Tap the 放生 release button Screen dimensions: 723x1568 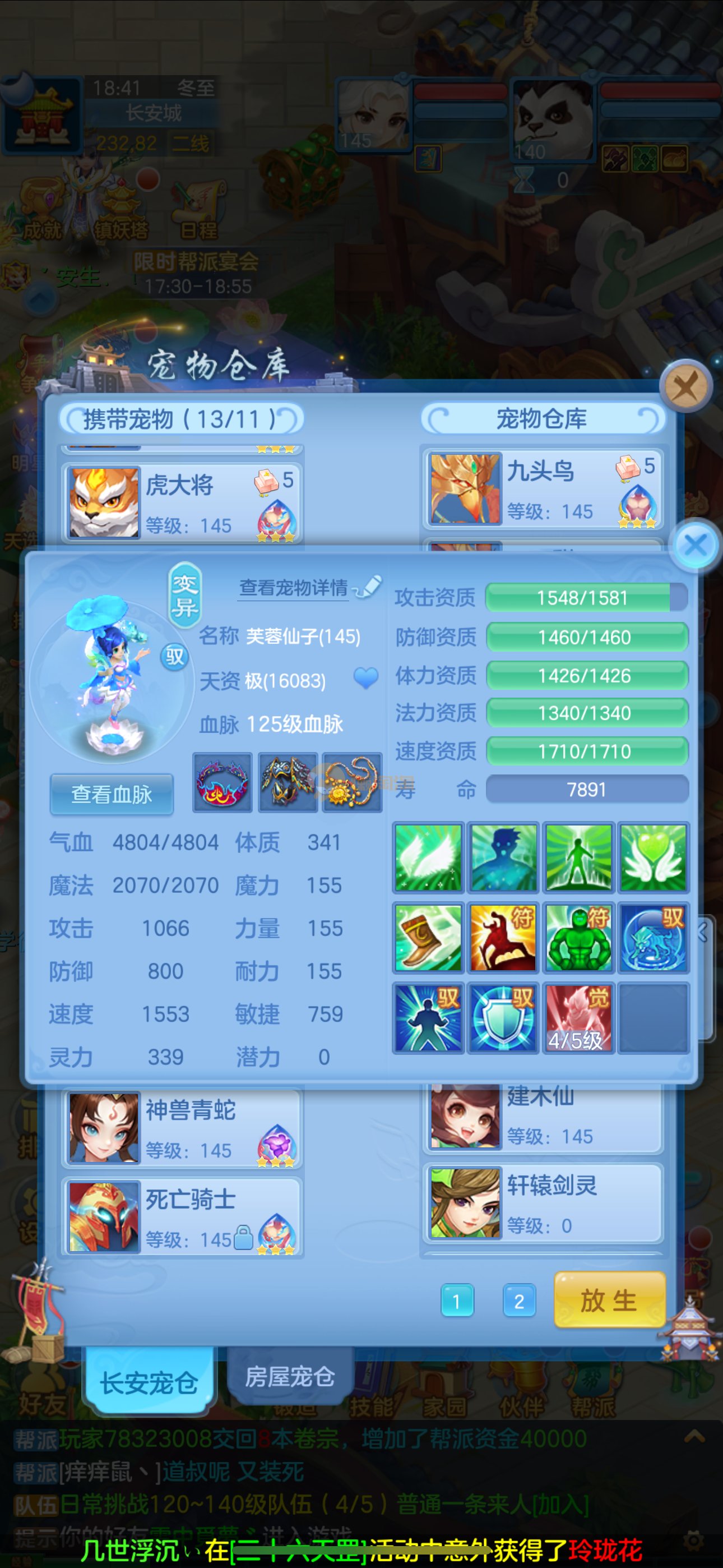click(609, 1300)
